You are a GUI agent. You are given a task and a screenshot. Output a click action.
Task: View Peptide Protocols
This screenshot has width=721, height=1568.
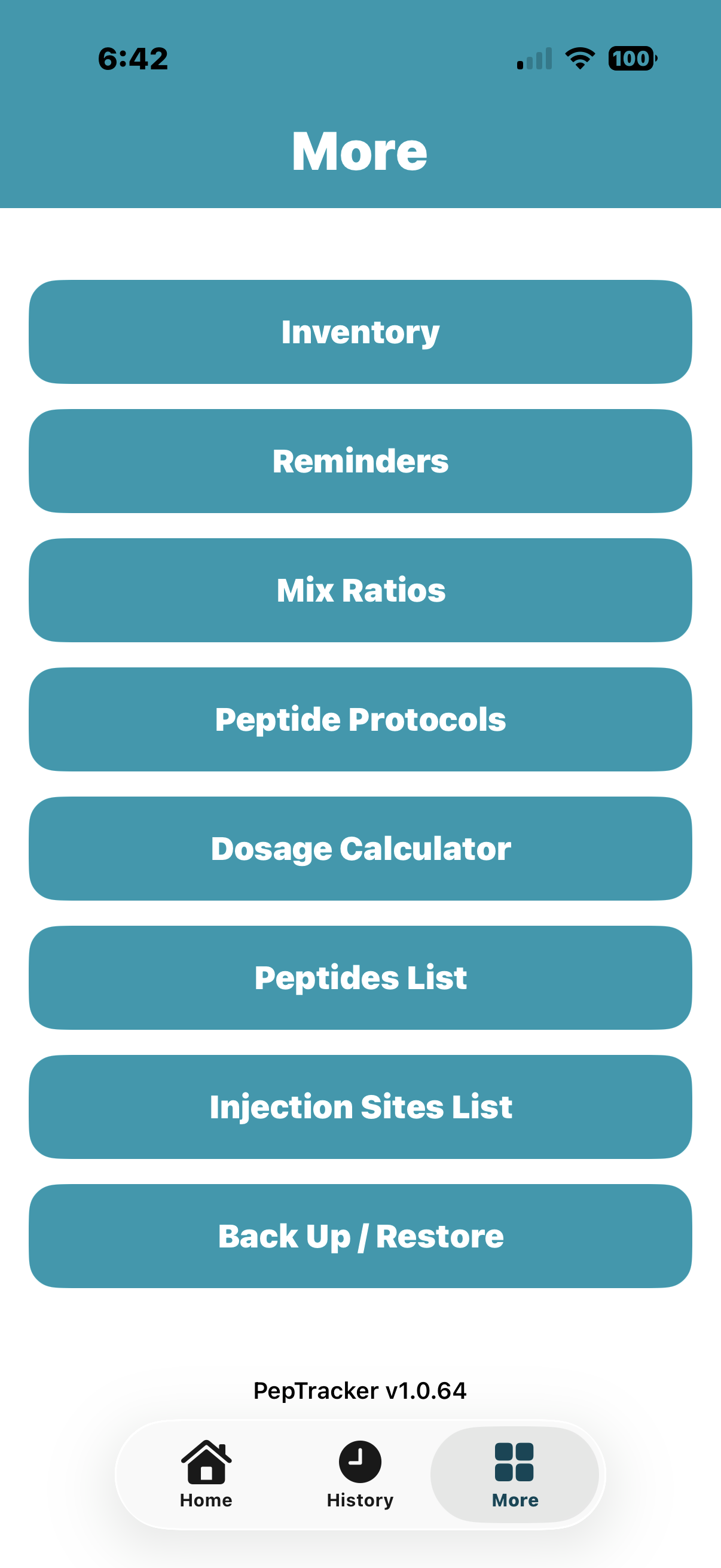[360, 719]
